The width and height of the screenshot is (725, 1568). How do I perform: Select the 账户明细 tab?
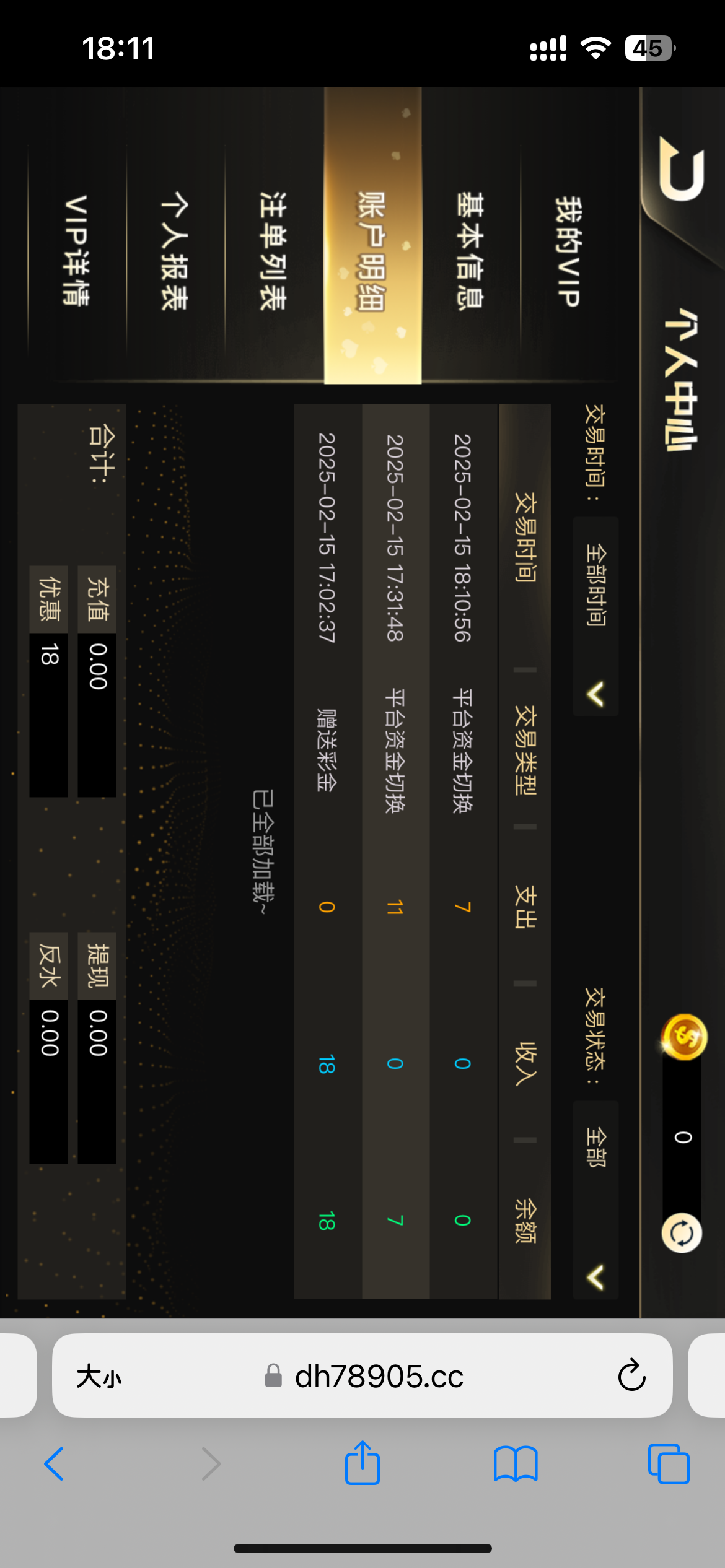[x=372, y=251]
